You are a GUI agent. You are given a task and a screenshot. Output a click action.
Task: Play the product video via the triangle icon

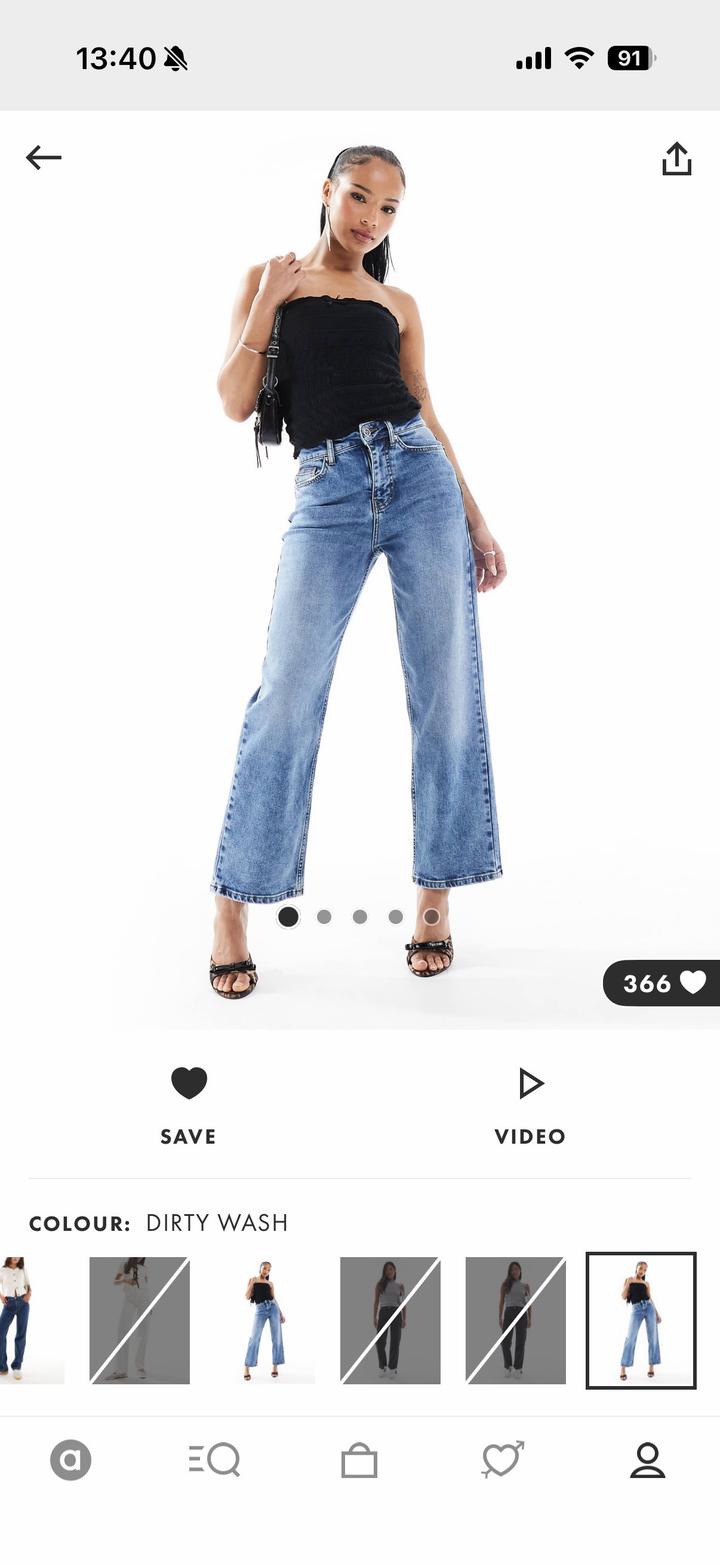pyautogui.click(x=529, y=1082)
